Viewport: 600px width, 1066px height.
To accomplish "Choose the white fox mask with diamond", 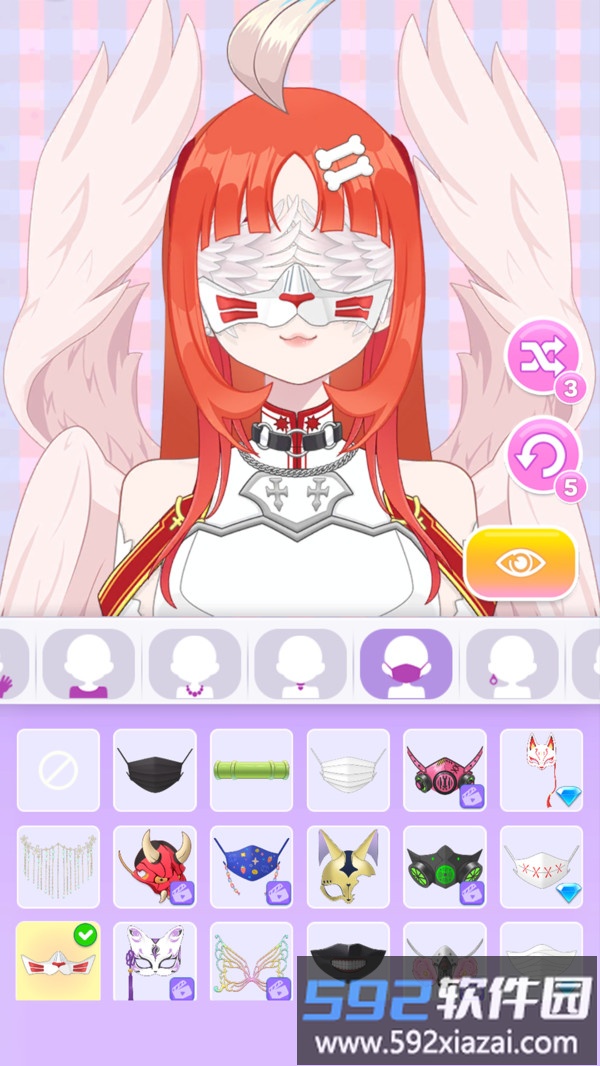I will coord(541,770).
